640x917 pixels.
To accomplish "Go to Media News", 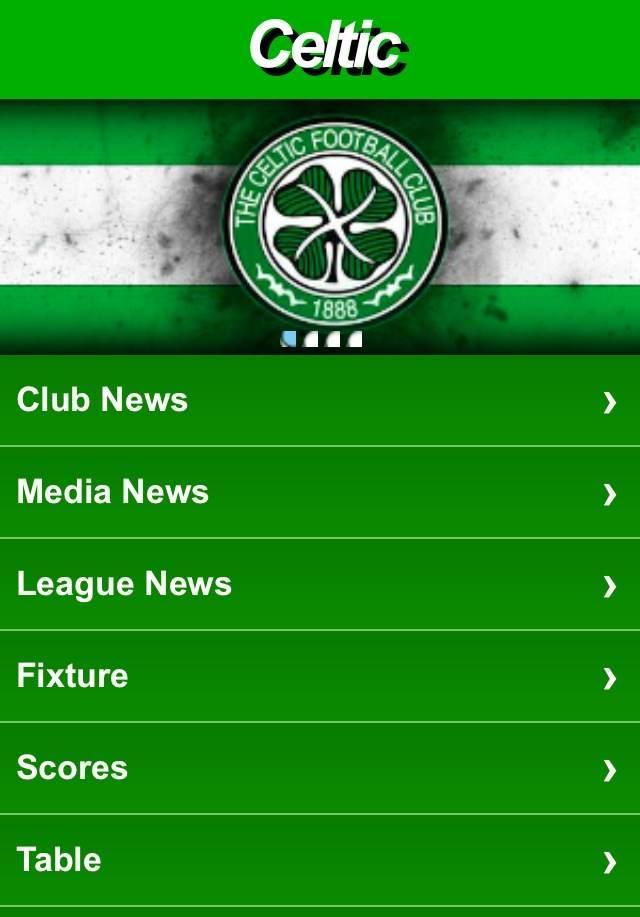I will tap(320, 492).
